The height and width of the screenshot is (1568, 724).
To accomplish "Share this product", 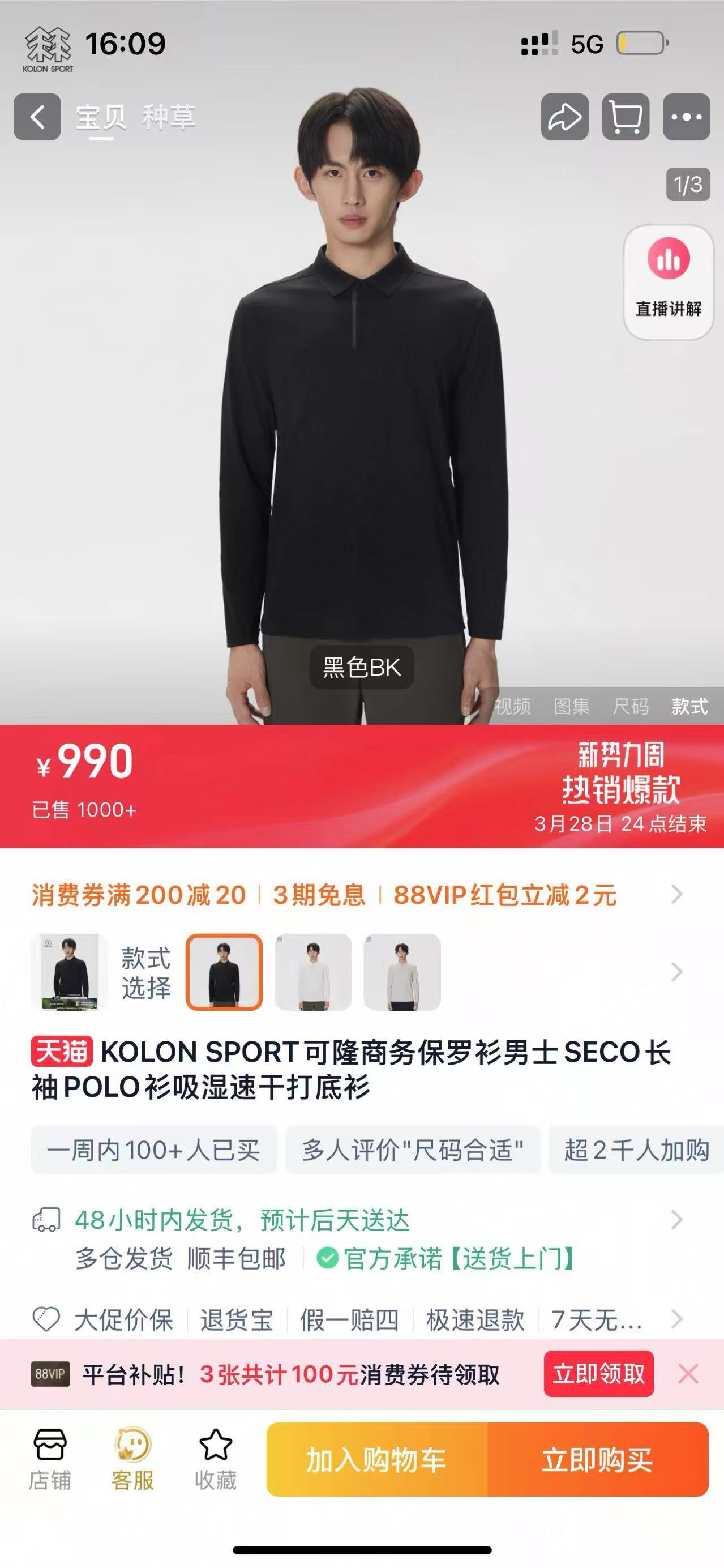I will 564,117.
